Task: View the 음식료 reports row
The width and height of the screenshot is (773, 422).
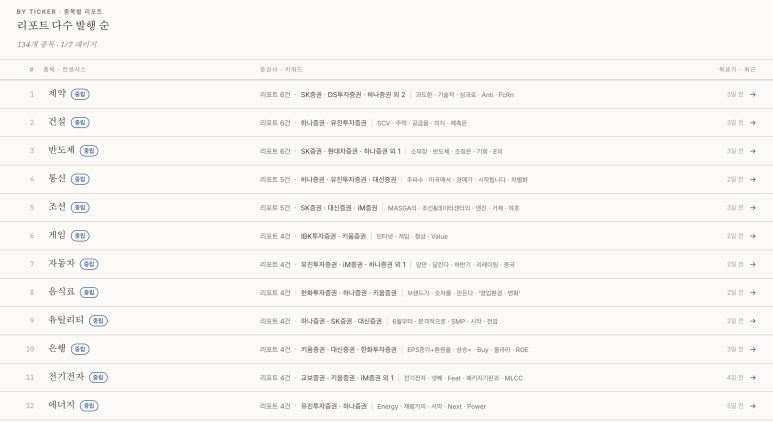Action: tap(386, 293)
